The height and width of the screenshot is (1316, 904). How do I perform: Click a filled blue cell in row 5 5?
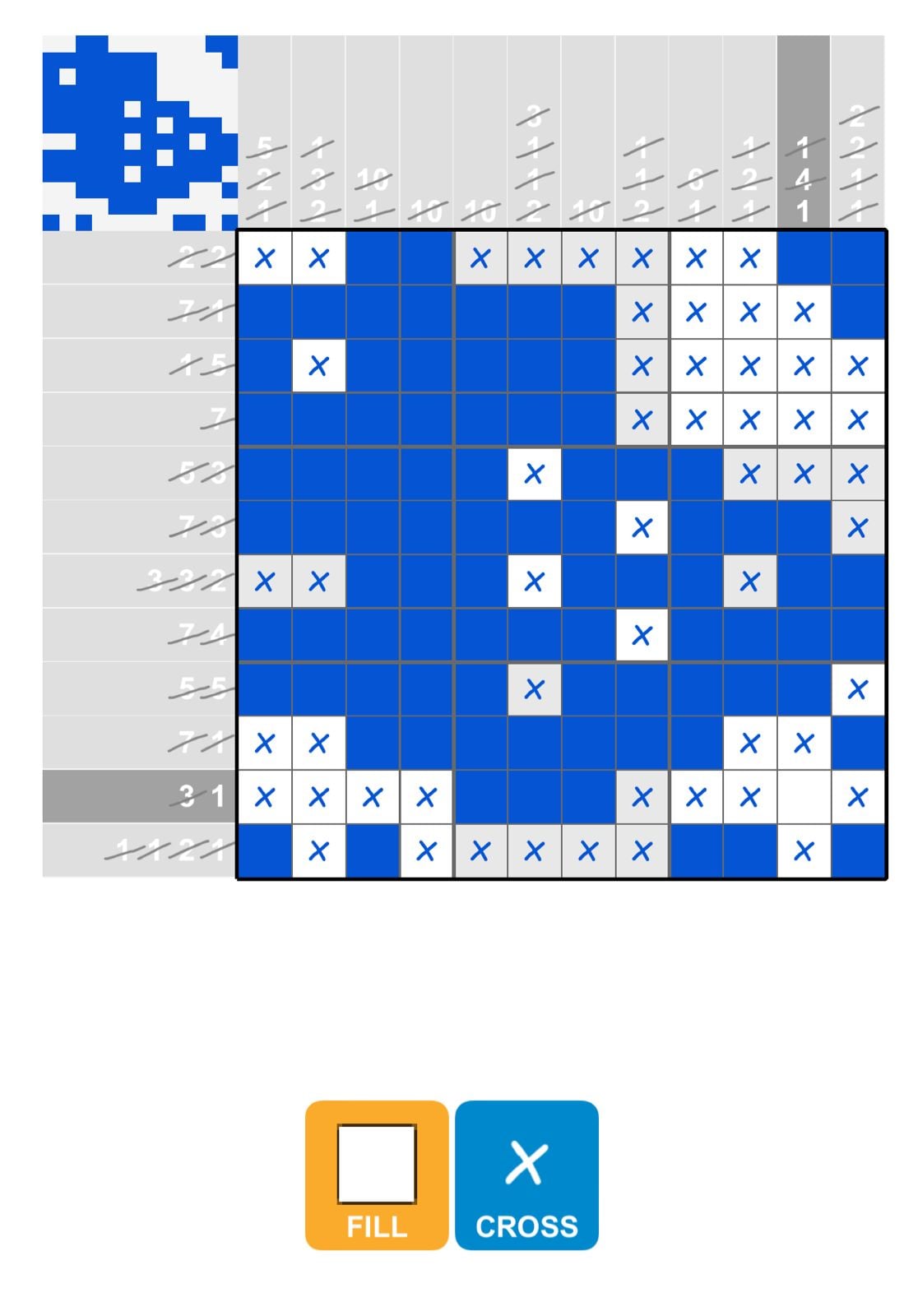click(x=265, y=687)
